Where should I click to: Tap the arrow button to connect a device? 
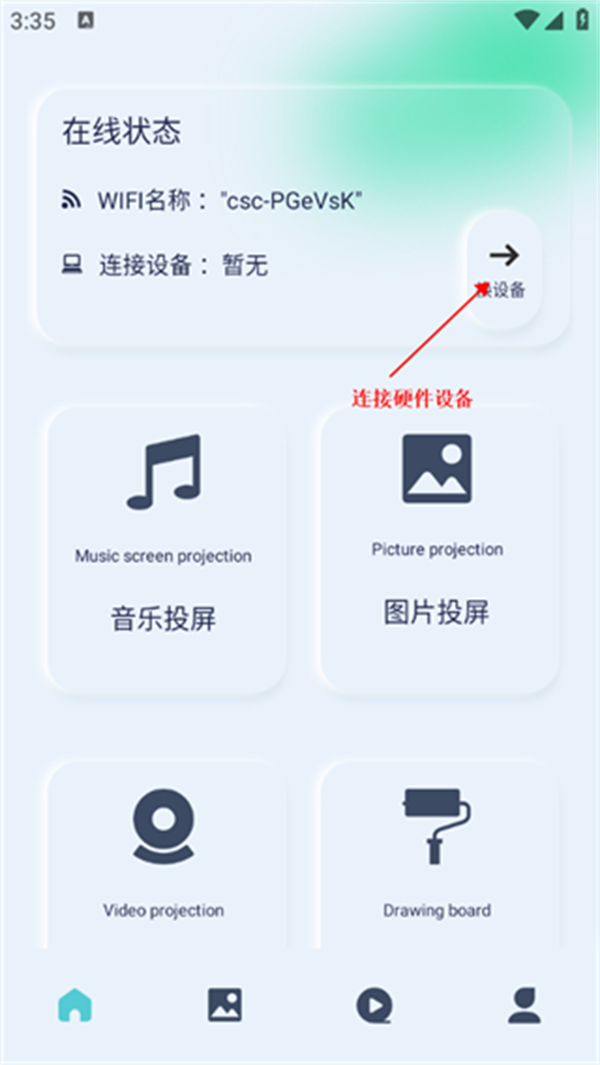pos(503,267)
